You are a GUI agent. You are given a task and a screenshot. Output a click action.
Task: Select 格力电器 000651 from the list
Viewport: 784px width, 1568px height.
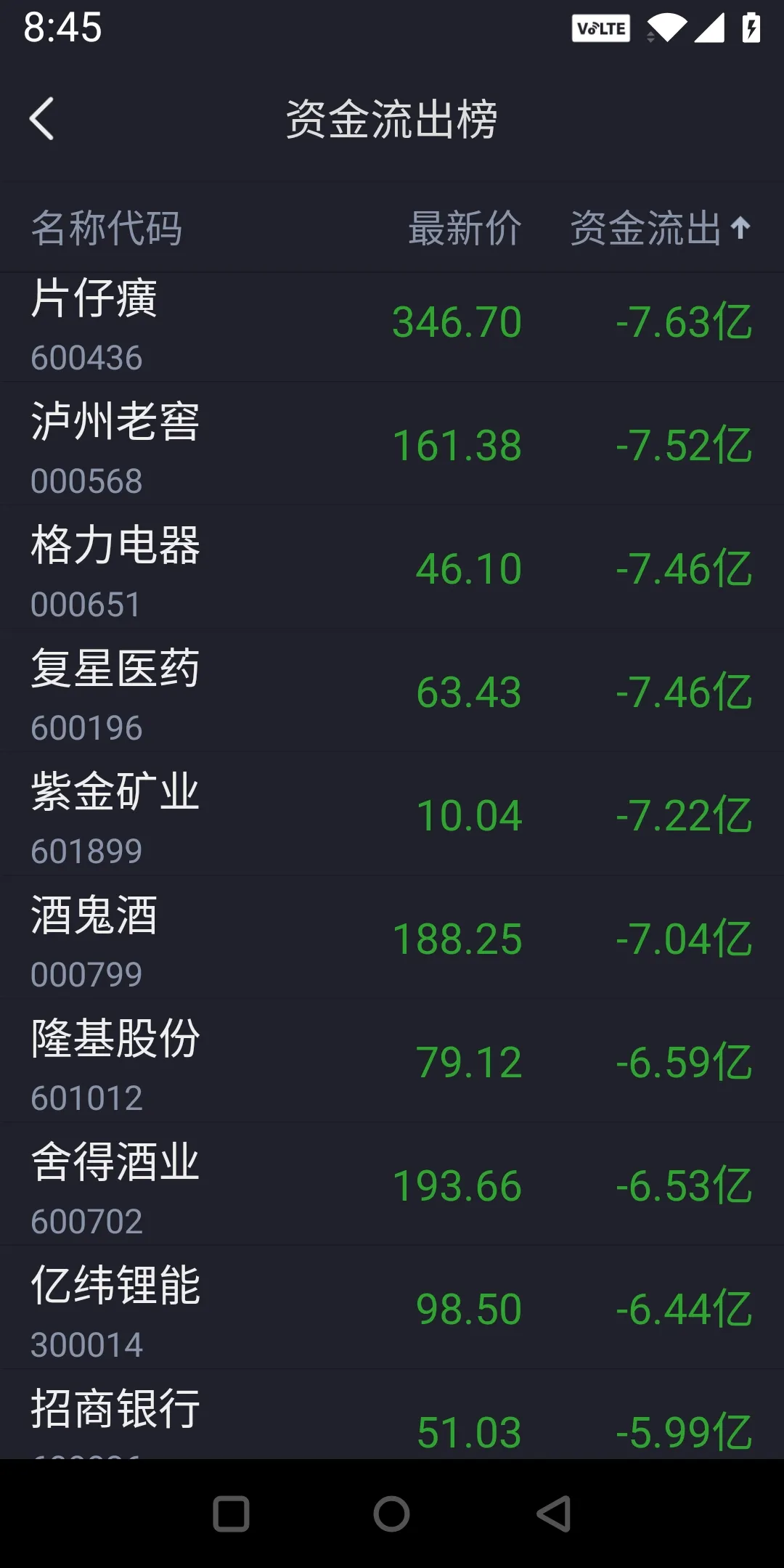[x=392, y=567]
